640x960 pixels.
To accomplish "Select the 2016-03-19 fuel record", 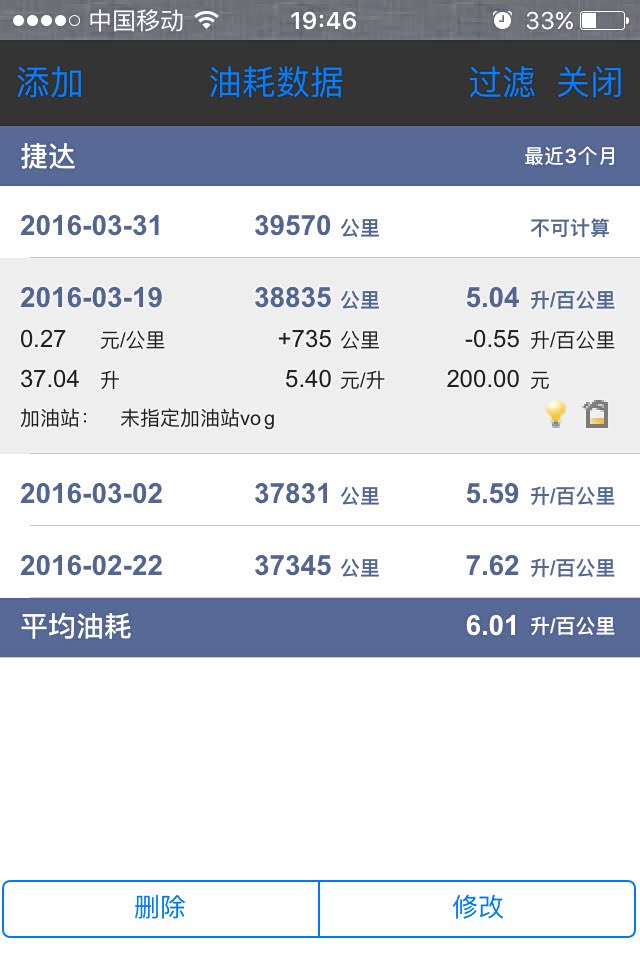I will point(320,298).
